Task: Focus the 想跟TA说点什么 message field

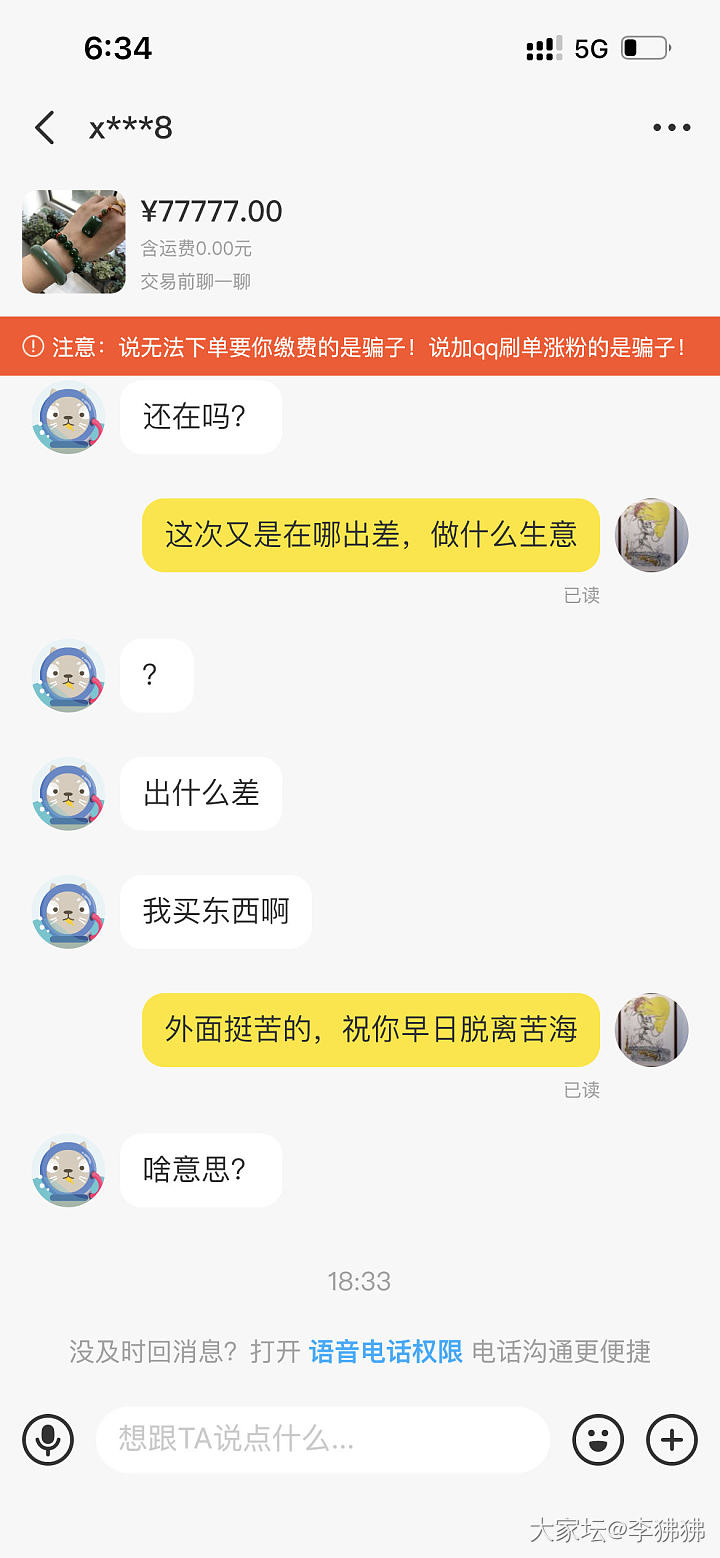Action: (322, 1440)
